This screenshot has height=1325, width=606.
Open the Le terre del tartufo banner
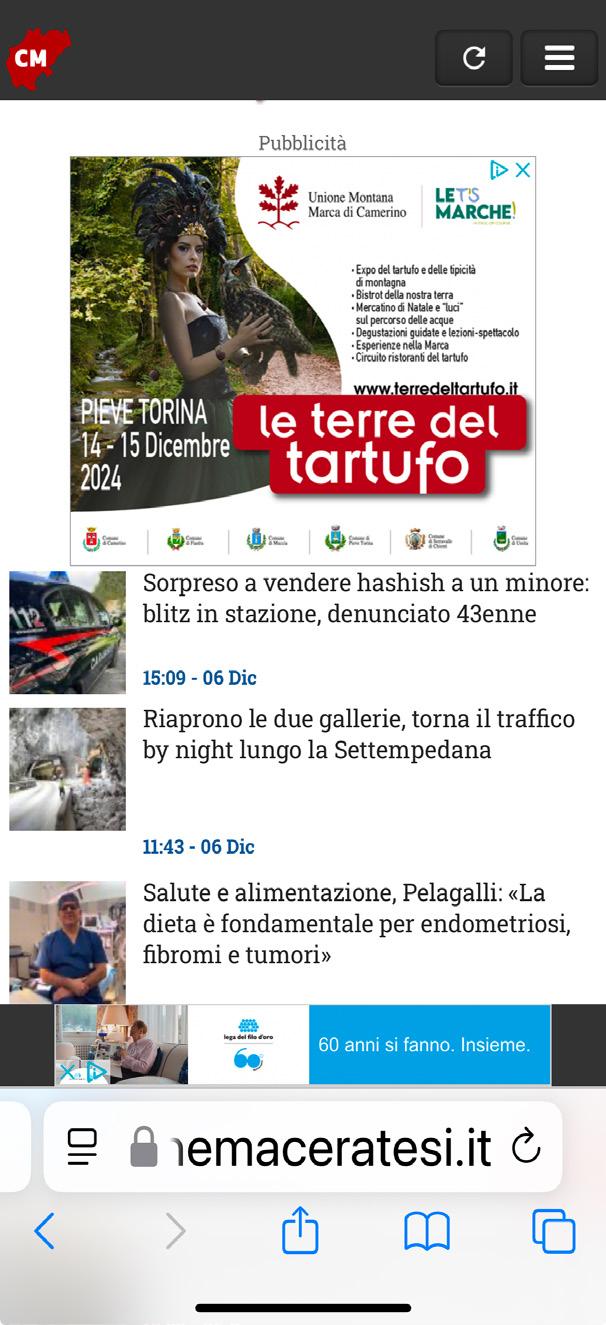[x=302, y=360]
